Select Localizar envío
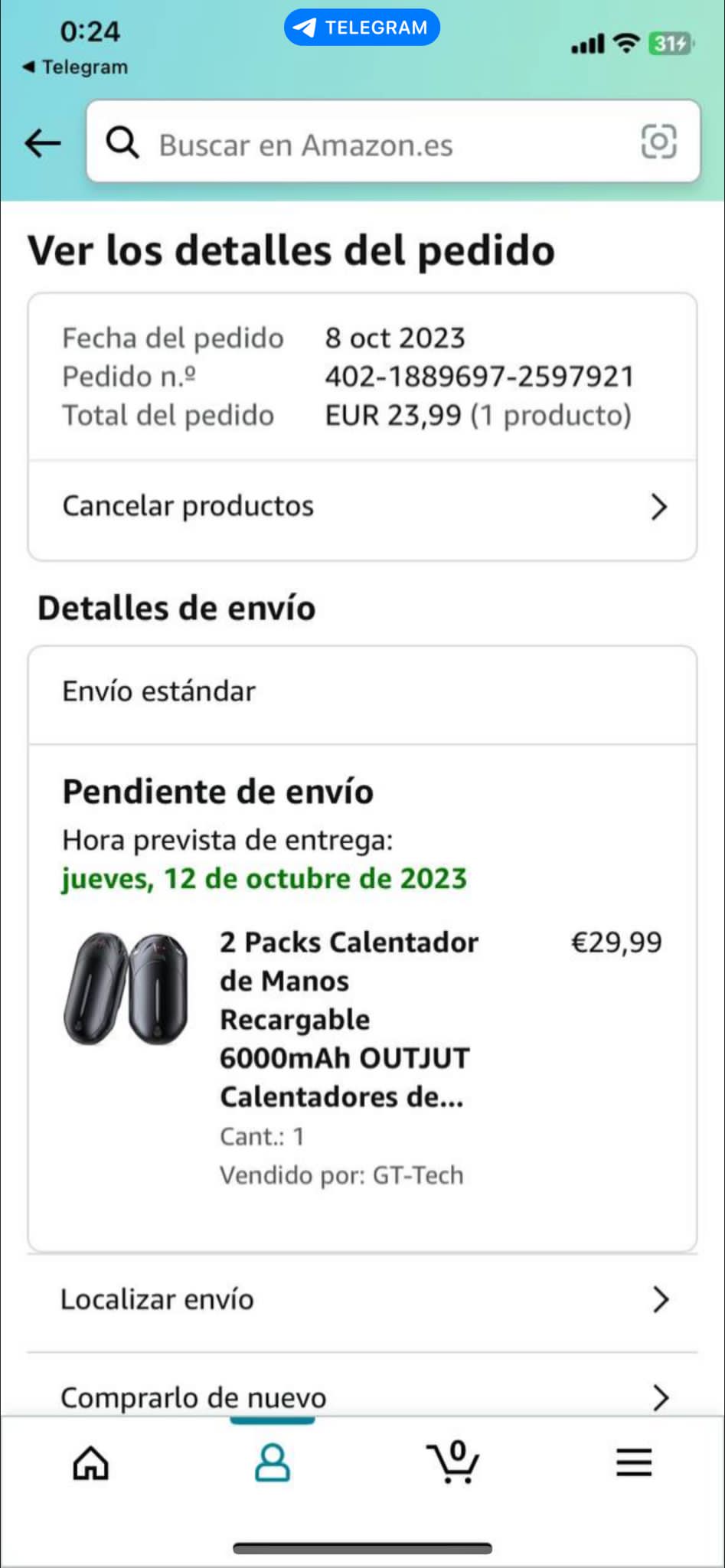This screenshot has height=1568, width=725. [362, 1300]
